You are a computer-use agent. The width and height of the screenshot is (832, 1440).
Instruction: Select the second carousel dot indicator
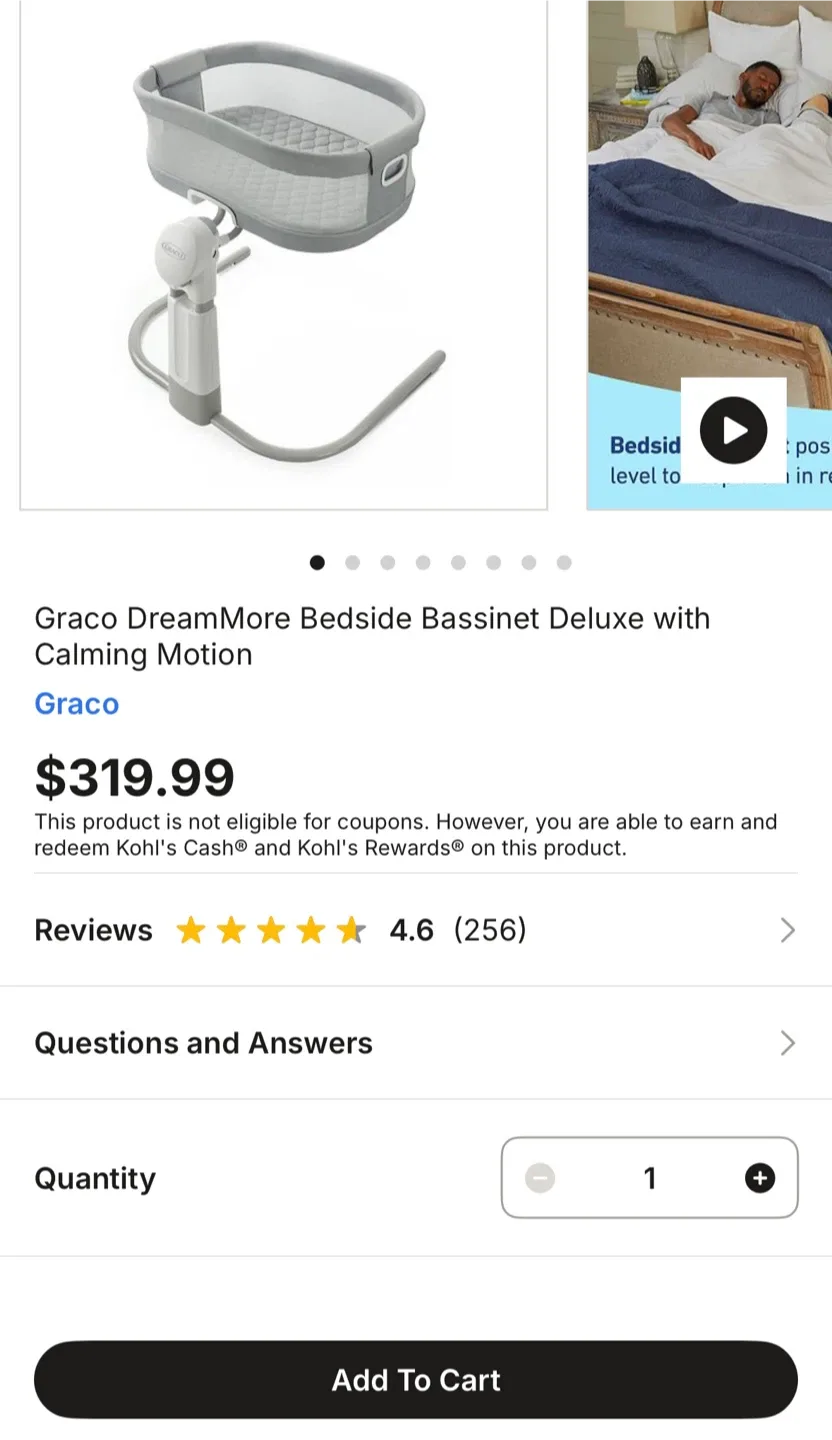(x=352, y=562)
